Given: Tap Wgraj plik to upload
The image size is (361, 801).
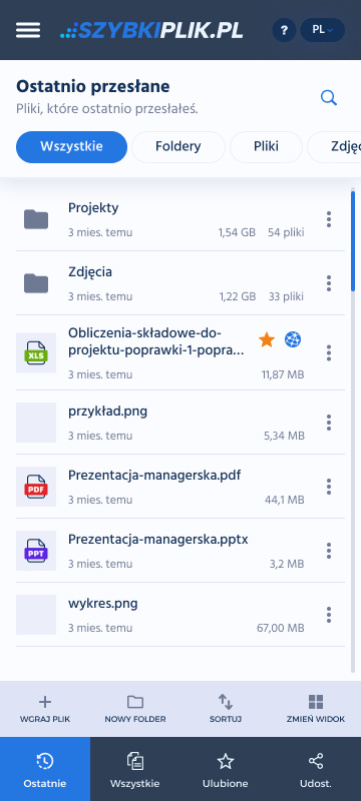Looking at the screenshot, I should coord(45,709).
